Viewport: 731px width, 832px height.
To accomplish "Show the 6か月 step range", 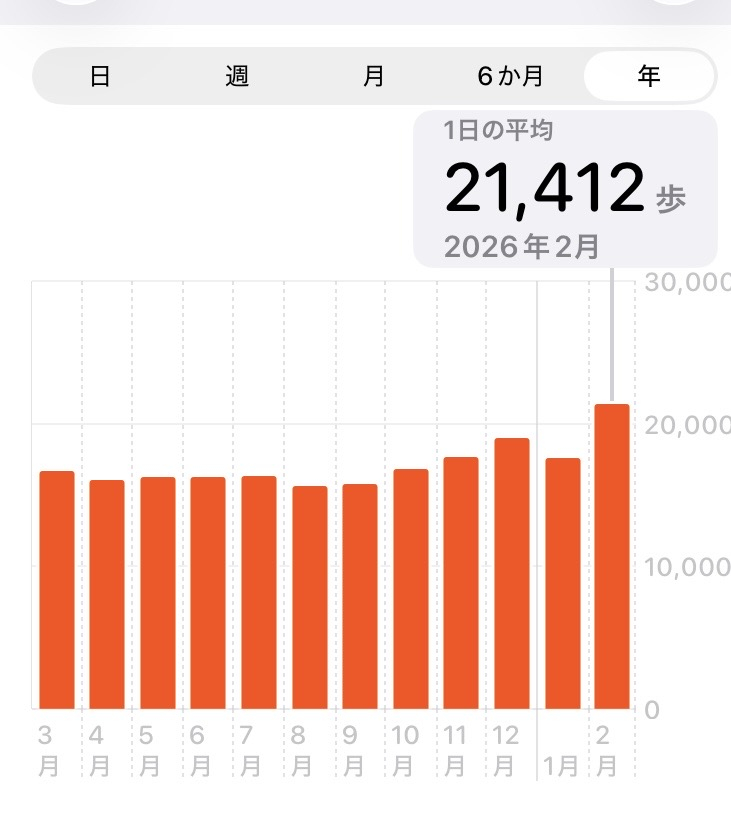I will point(510,77).
